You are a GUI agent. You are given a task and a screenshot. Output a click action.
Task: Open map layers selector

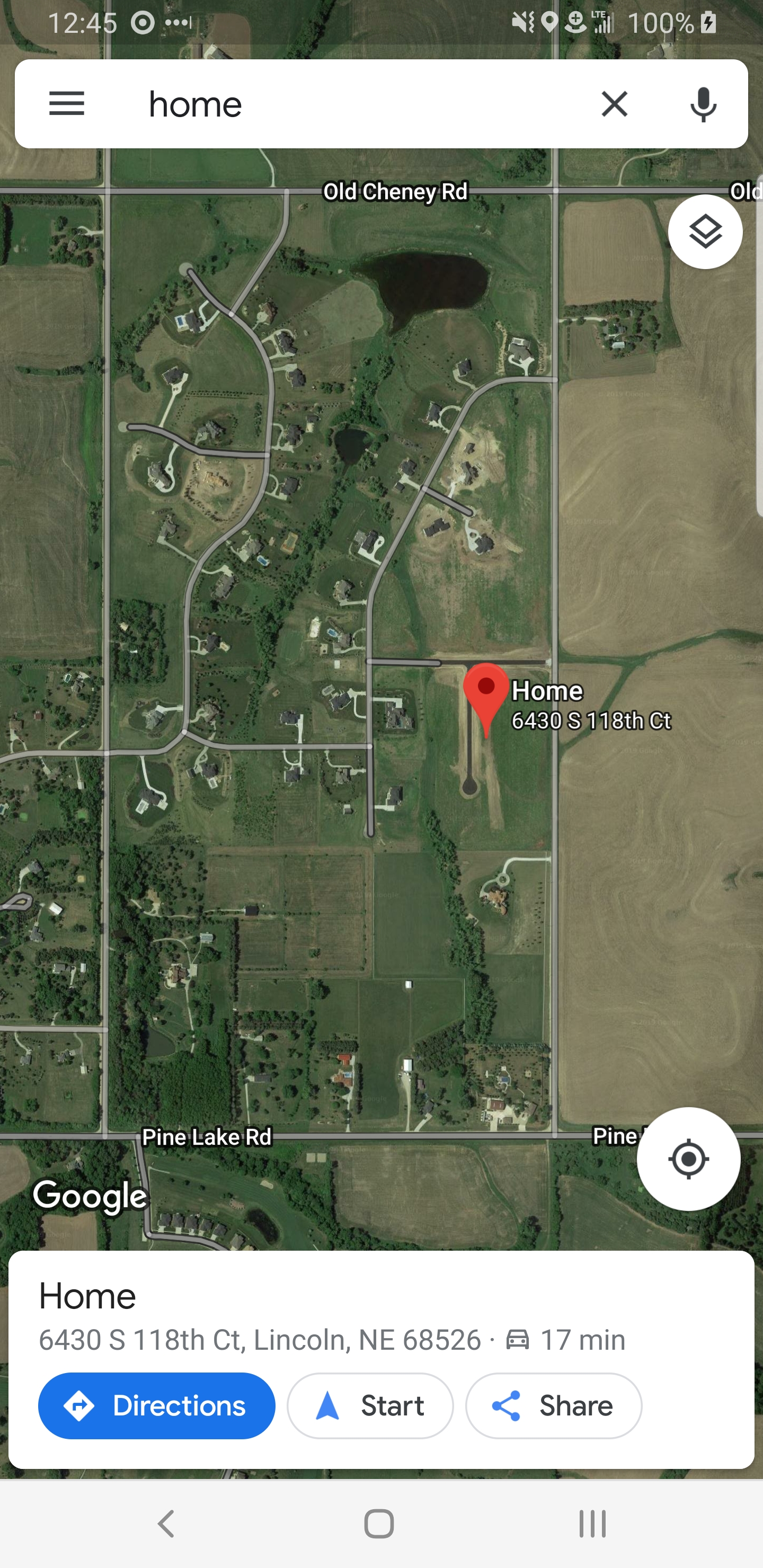pyautogui.click(x=705, y=232)
